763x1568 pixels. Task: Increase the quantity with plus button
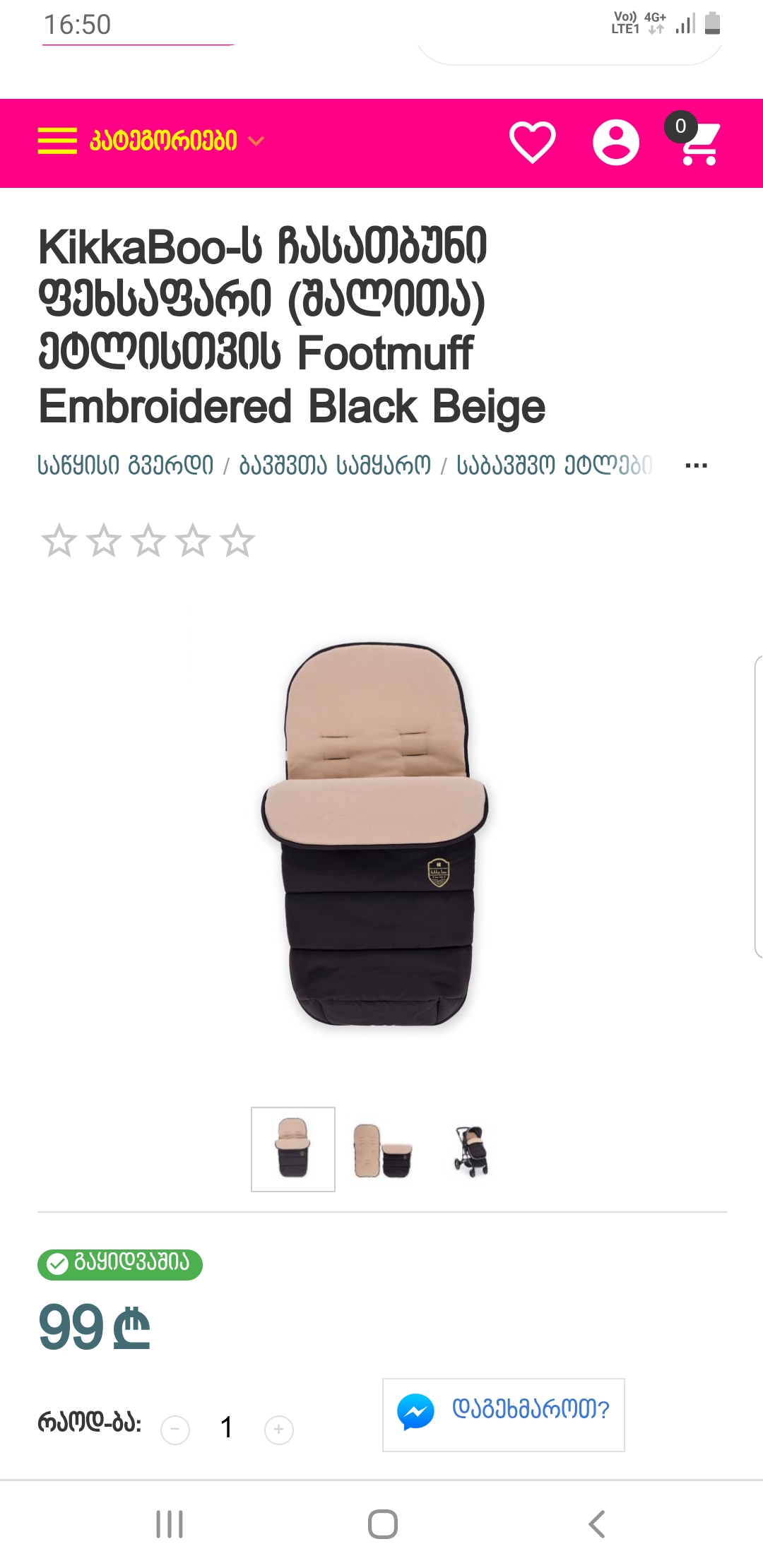(x=279, y=1430)
